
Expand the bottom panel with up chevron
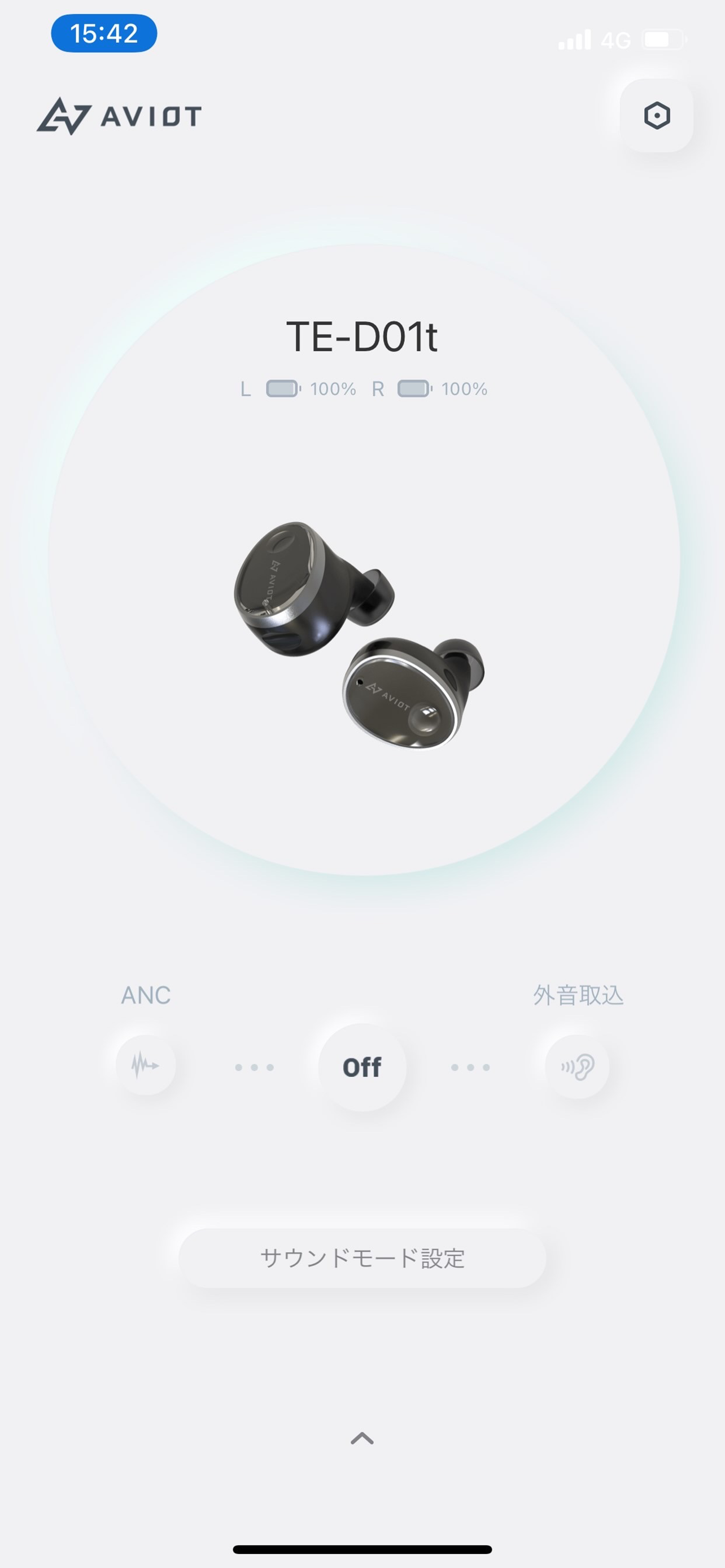(x=362, y=1438)
